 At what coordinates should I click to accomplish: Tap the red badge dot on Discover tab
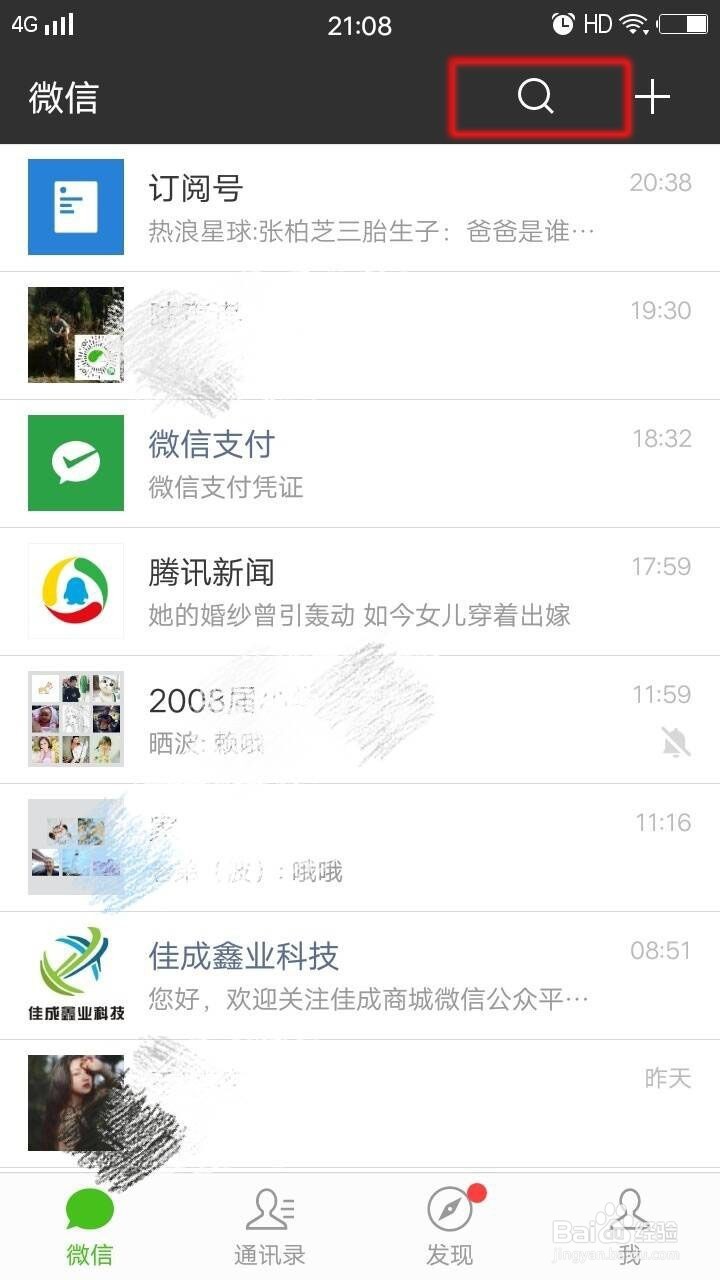[477, 1192]
